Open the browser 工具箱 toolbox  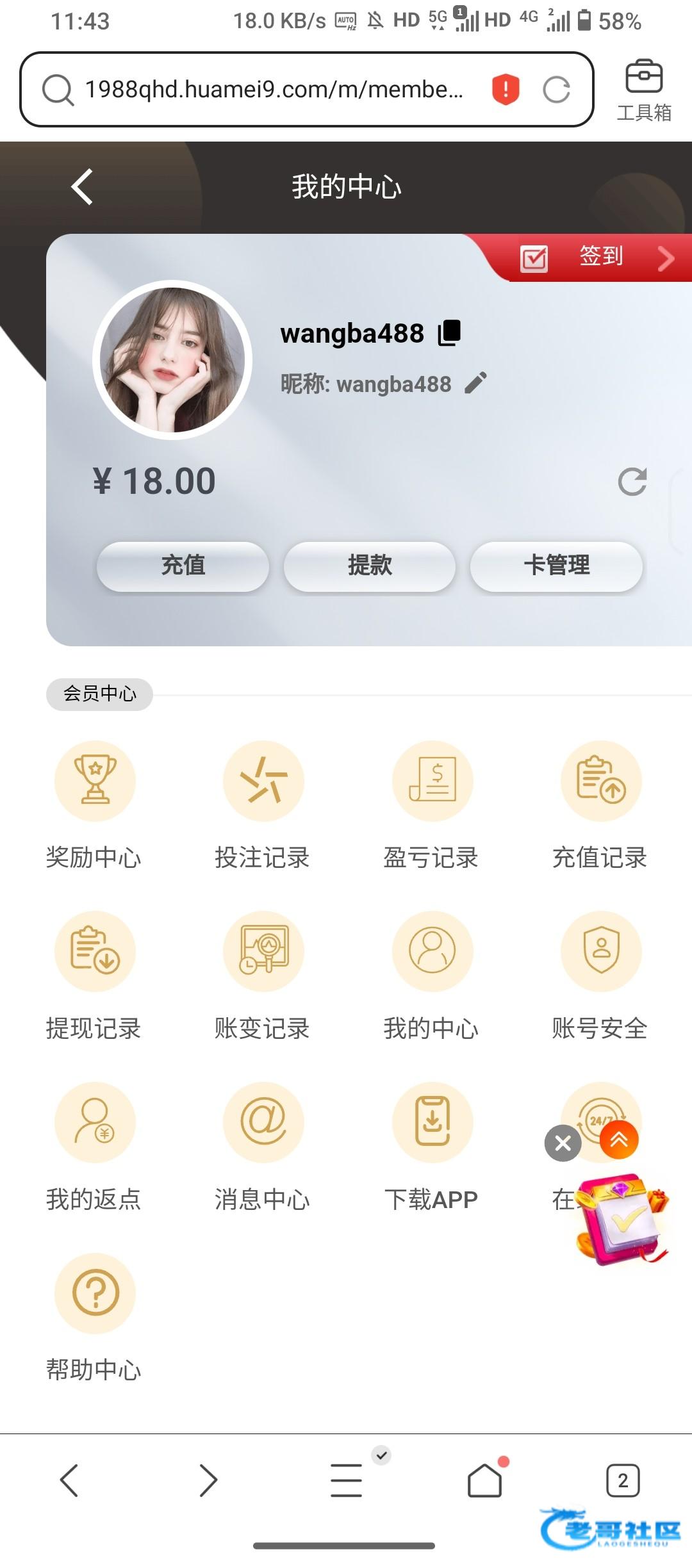[x=643, y=90]
